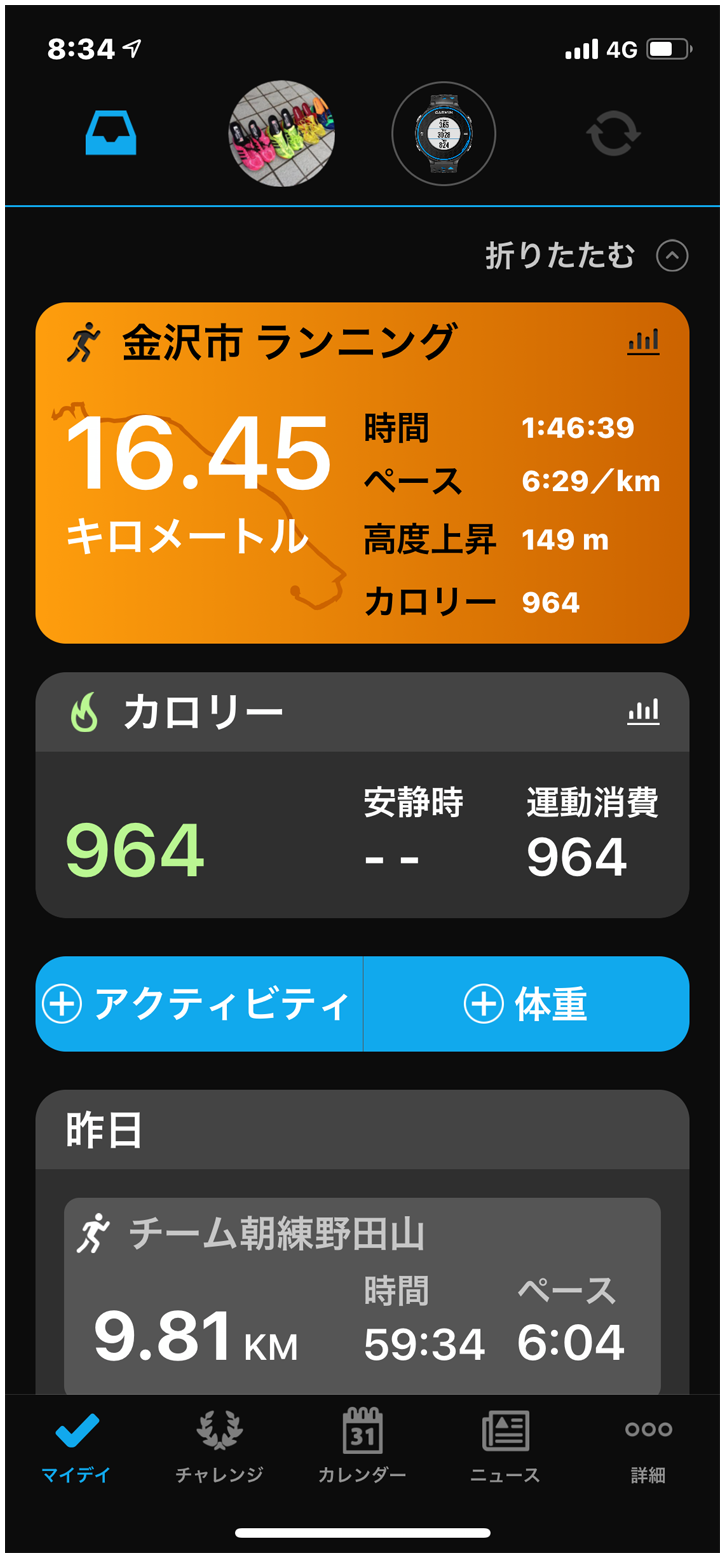Switch to the チャレンジ tab
This screenshot has width=725, height=1558.
pyautogui.click(x=219, y=1446)
